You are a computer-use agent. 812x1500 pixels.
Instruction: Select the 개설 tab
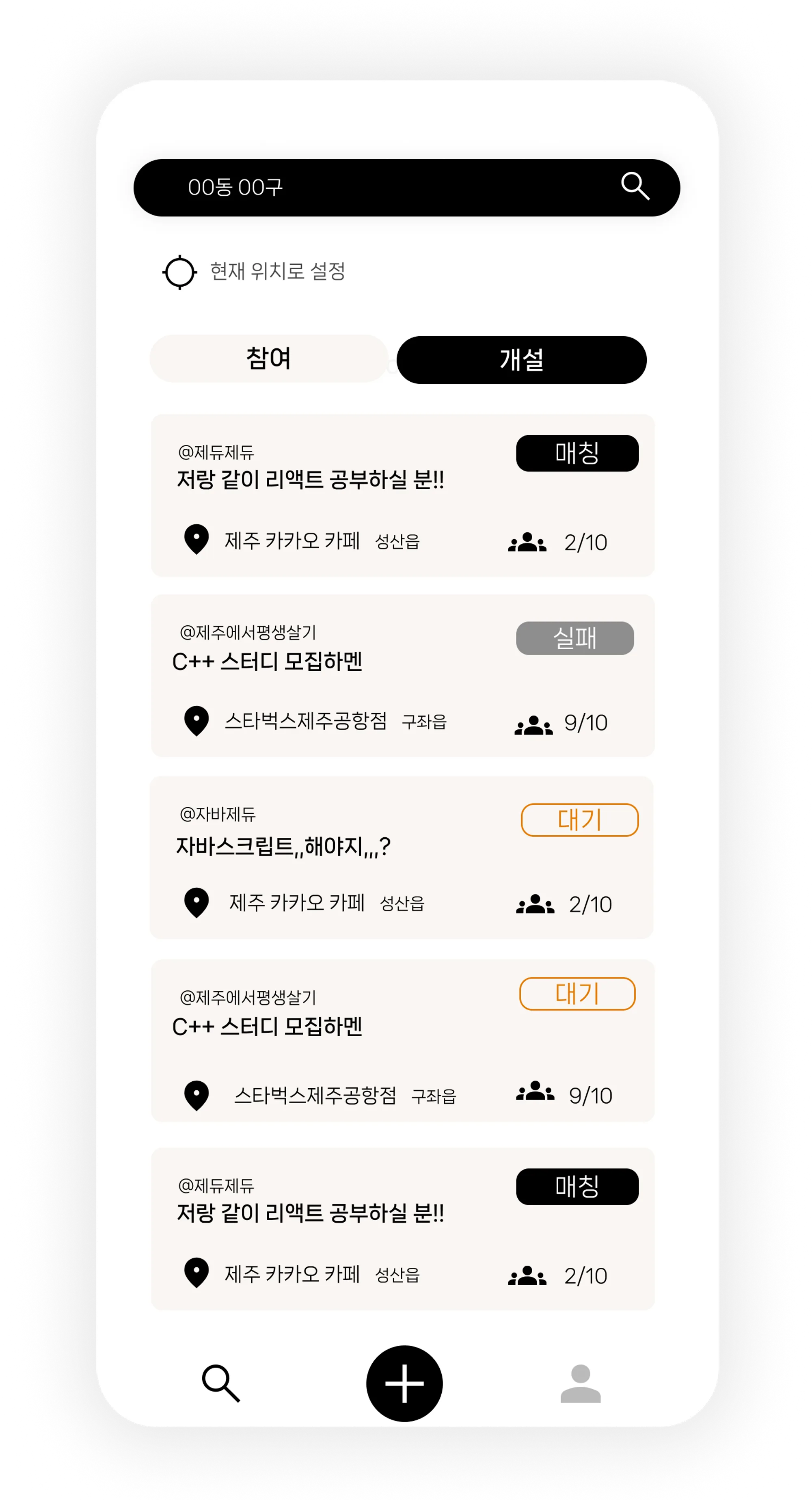(x=521, y=360)
